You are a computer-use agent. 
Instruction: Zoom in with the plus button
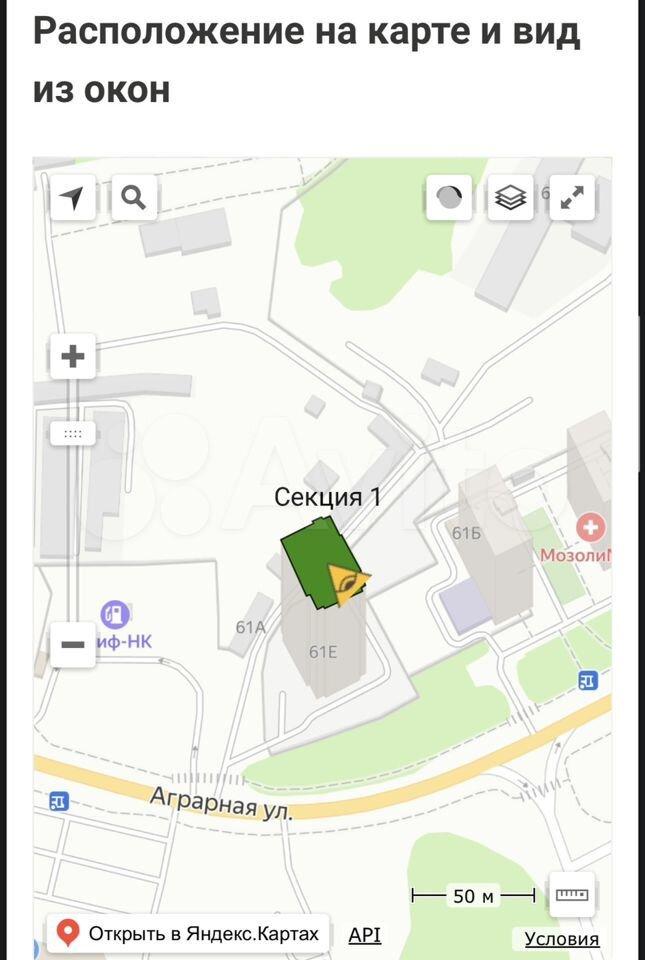[73, 357]
